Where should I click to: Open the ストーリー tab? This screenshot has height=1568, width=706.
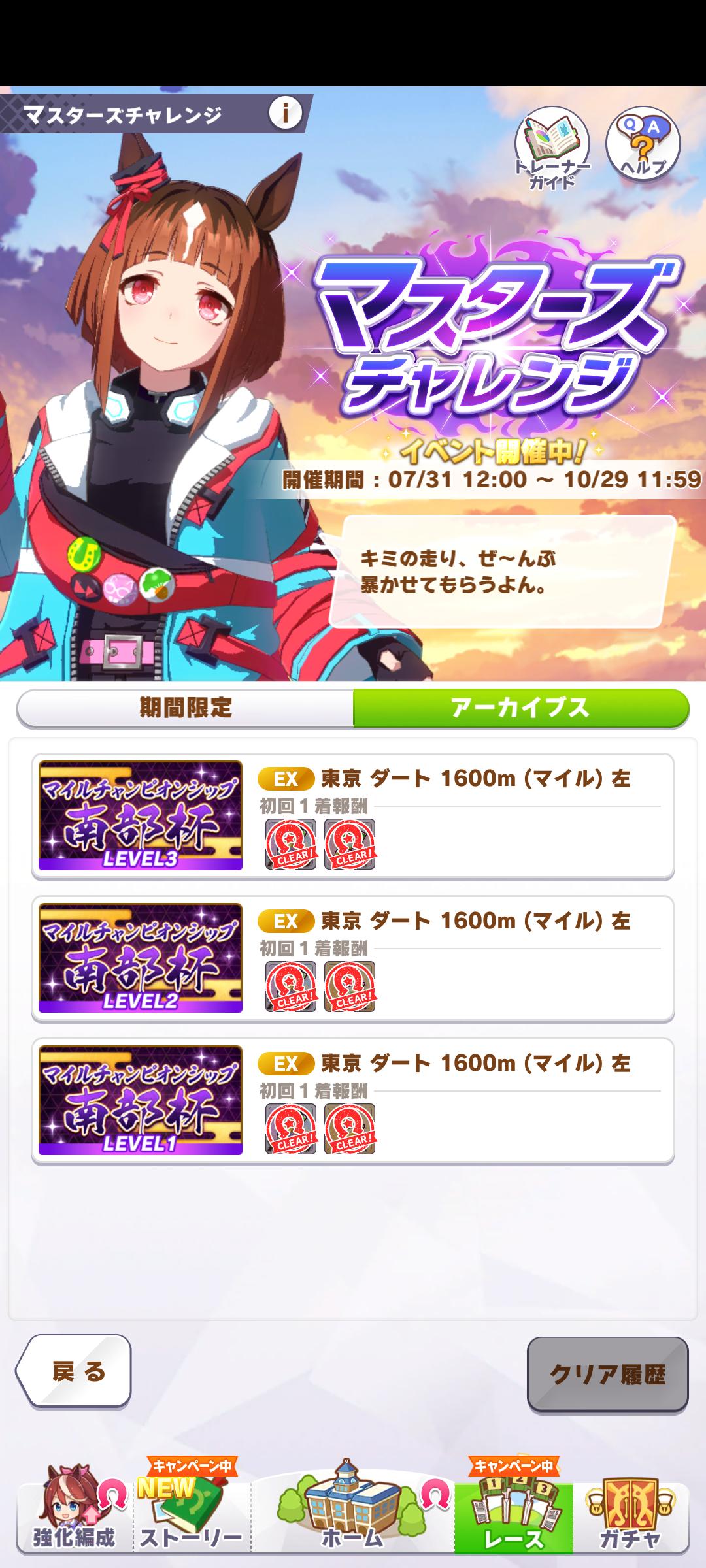click(191, 1517)
